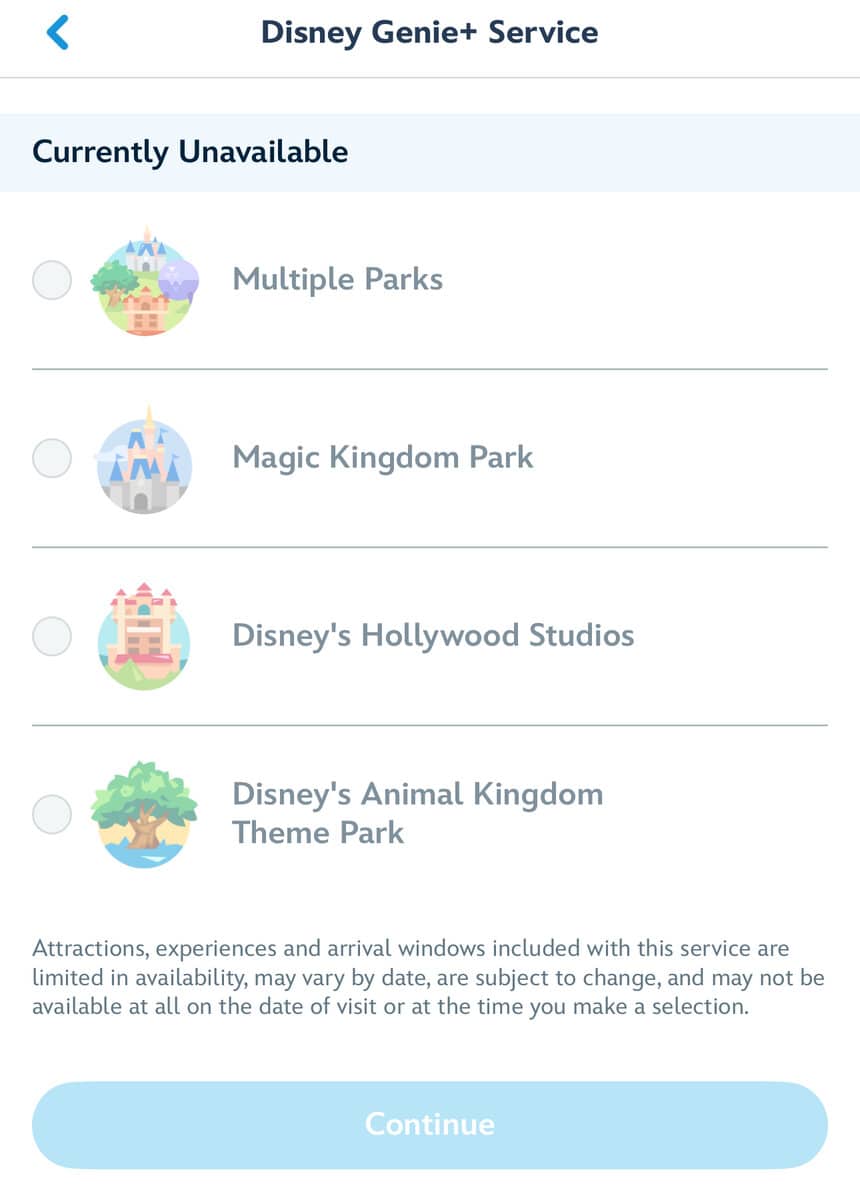The width and height of the screenshot is (860, 1200).
Task: Select Disney's Hollywood Studios option
Action: [x=52, y=636]
